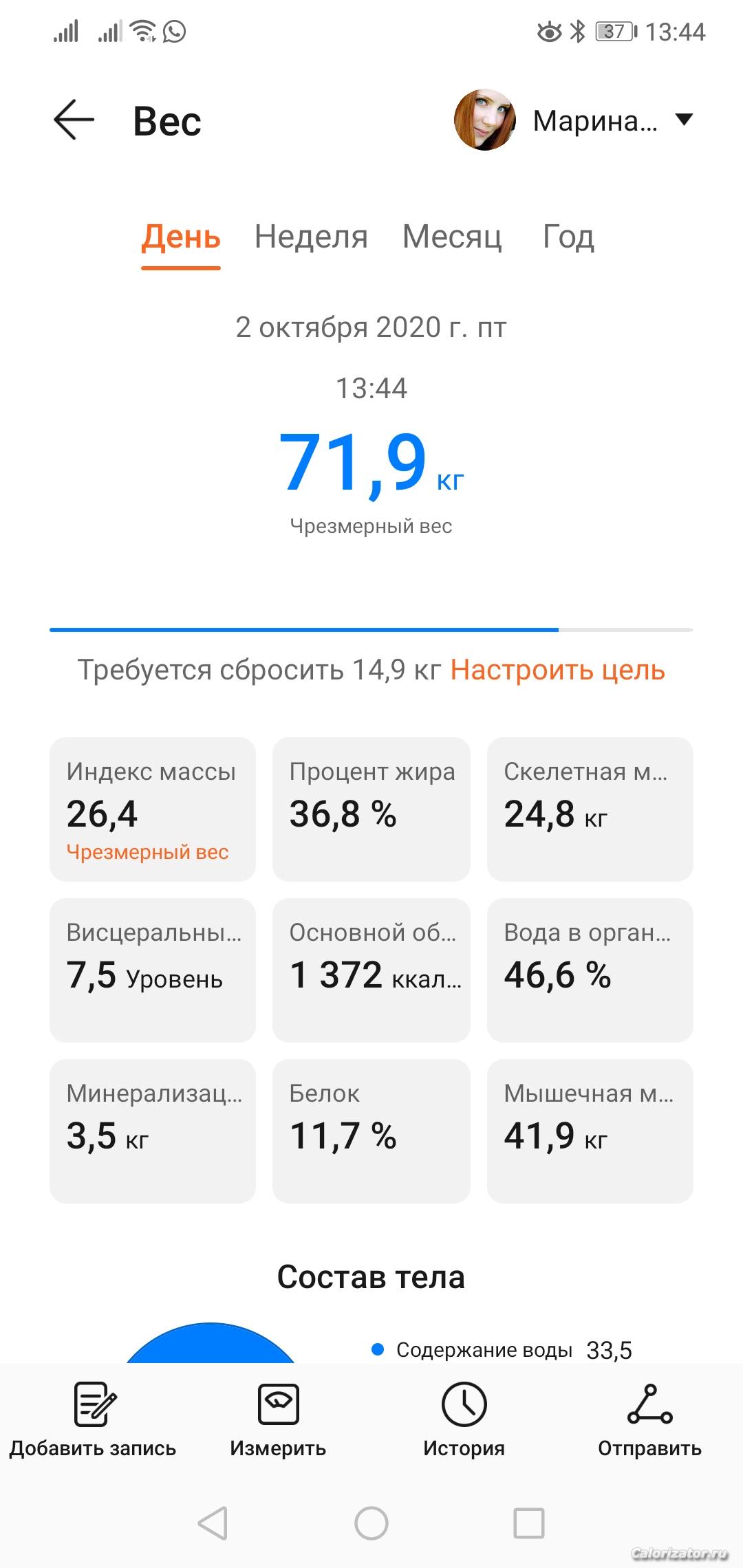Open the Мышечная масса 41,9 кг card

pyautogui.click(x=590, y=1131)
